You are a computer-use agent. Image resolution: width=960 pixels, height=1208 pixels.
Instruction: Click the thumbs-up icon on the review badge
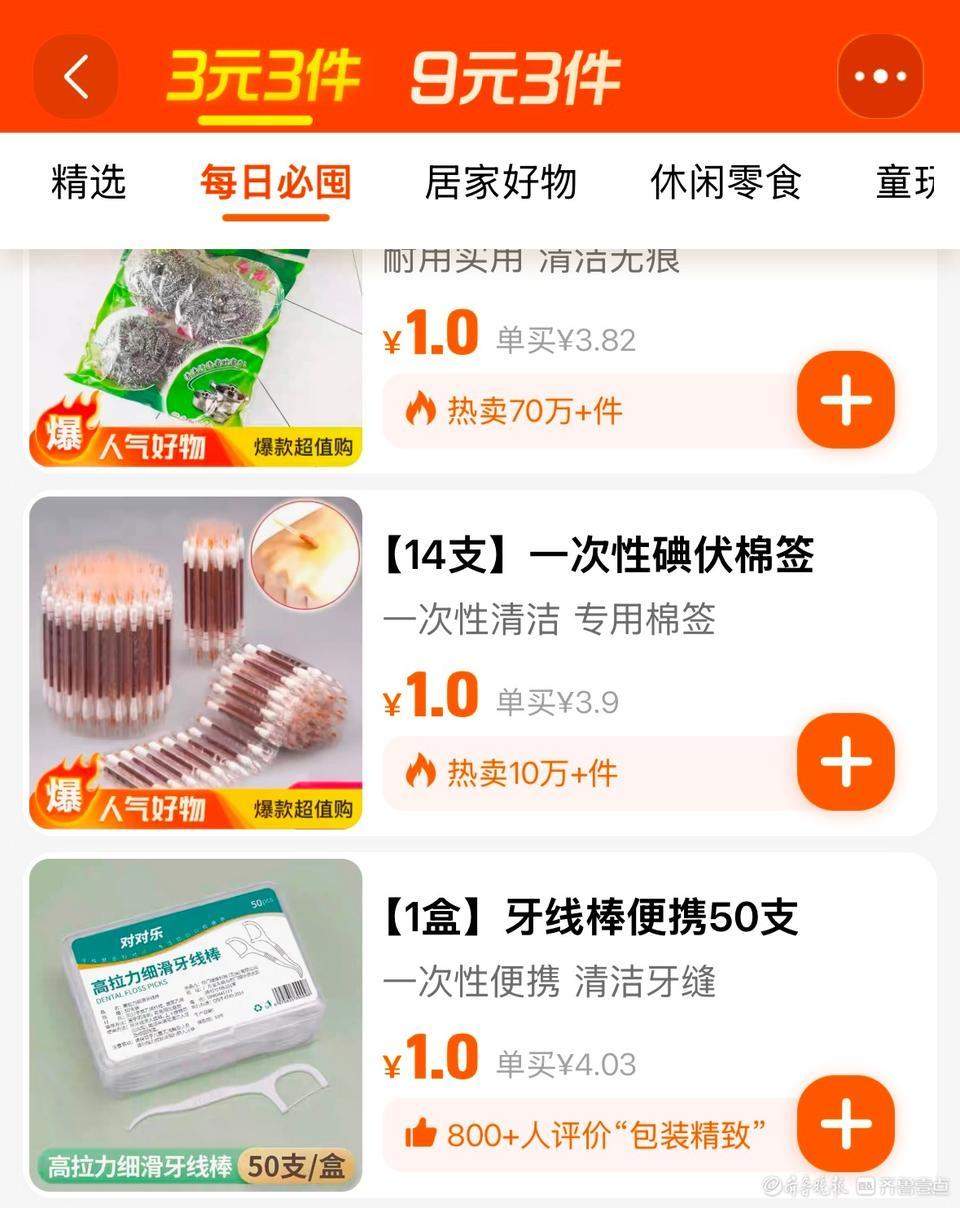pos(423,1131)
